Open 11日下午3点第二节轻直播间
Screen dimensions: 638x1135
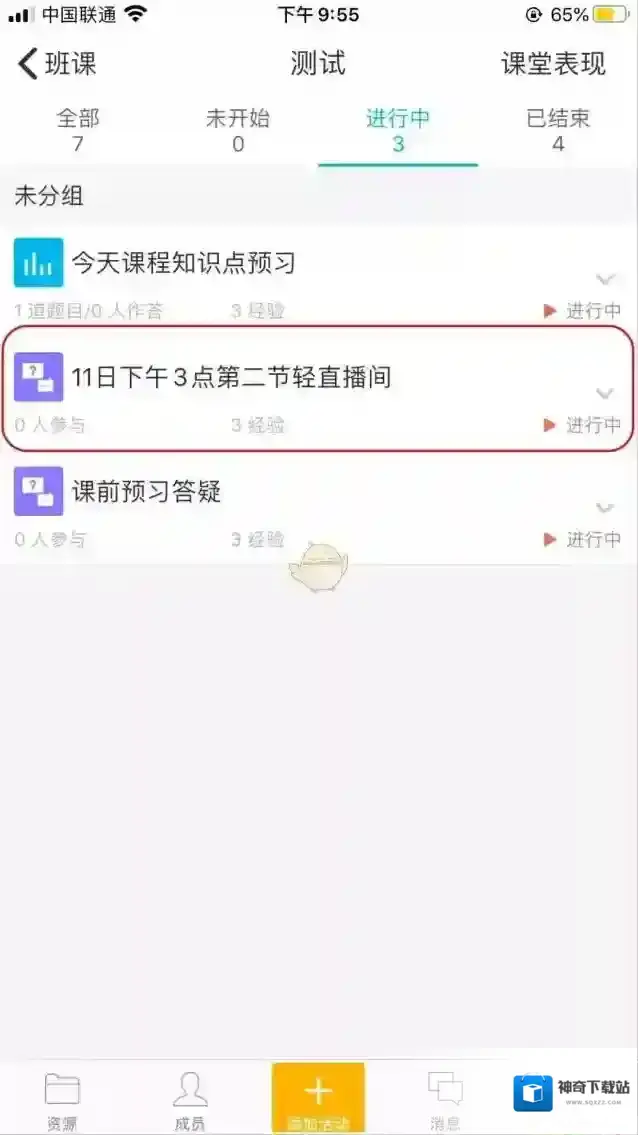(230, 377)
